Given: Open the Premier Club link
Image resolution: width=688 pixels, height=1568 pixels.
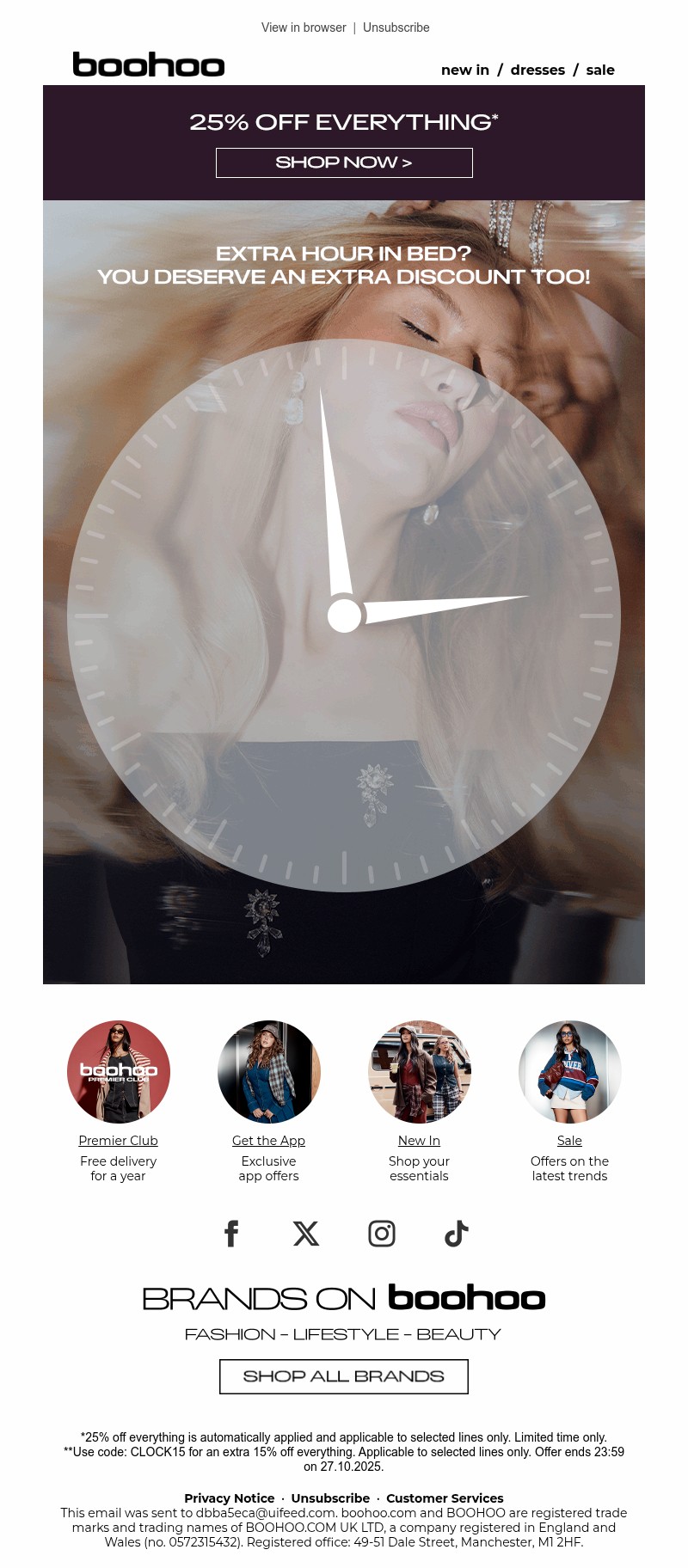Looking at the screenshot, I should [119, 1141].
